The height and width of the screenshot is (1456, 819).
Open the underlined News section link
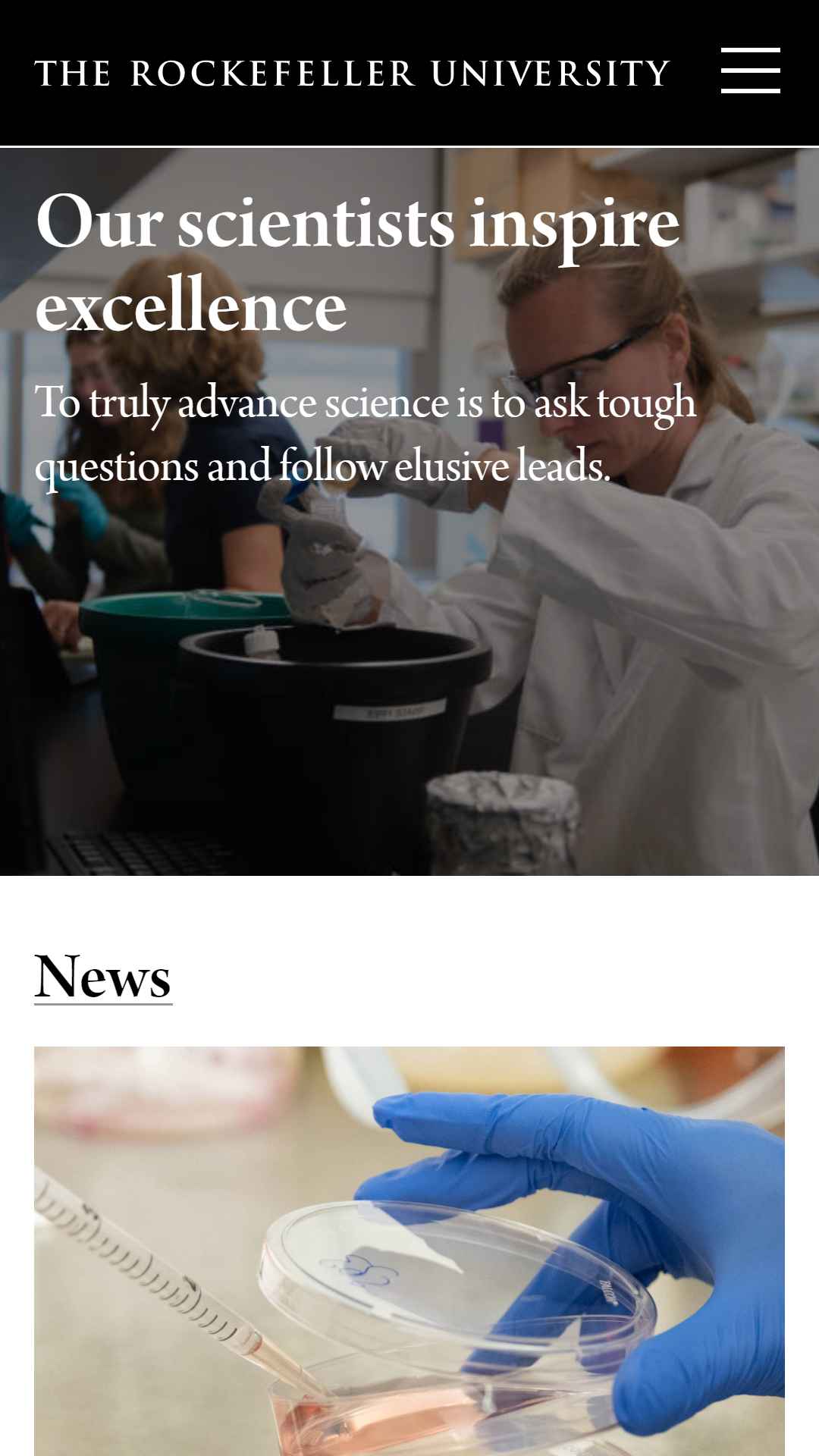[103, 977]
